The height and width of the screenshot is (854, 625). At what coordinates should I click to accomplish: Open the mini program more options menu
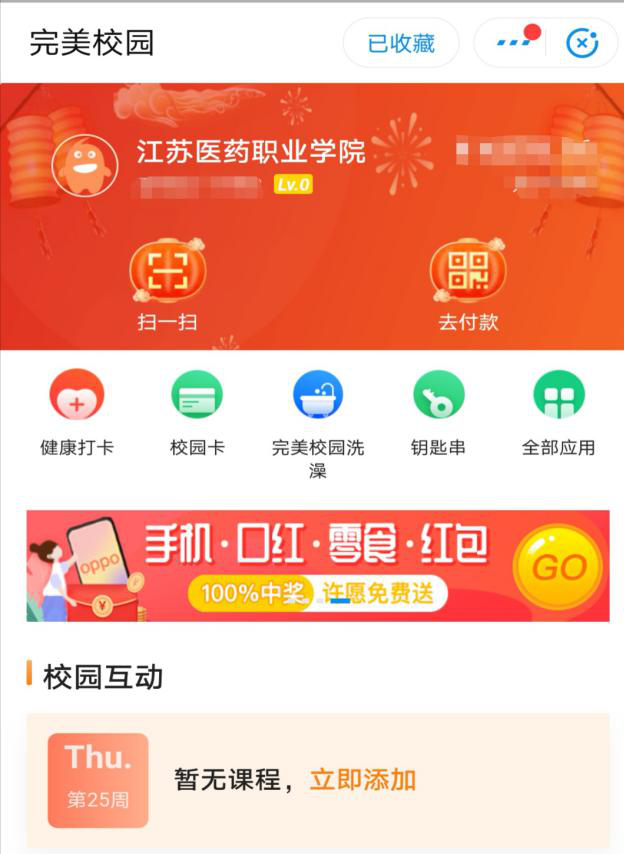(x=516, y=43)
